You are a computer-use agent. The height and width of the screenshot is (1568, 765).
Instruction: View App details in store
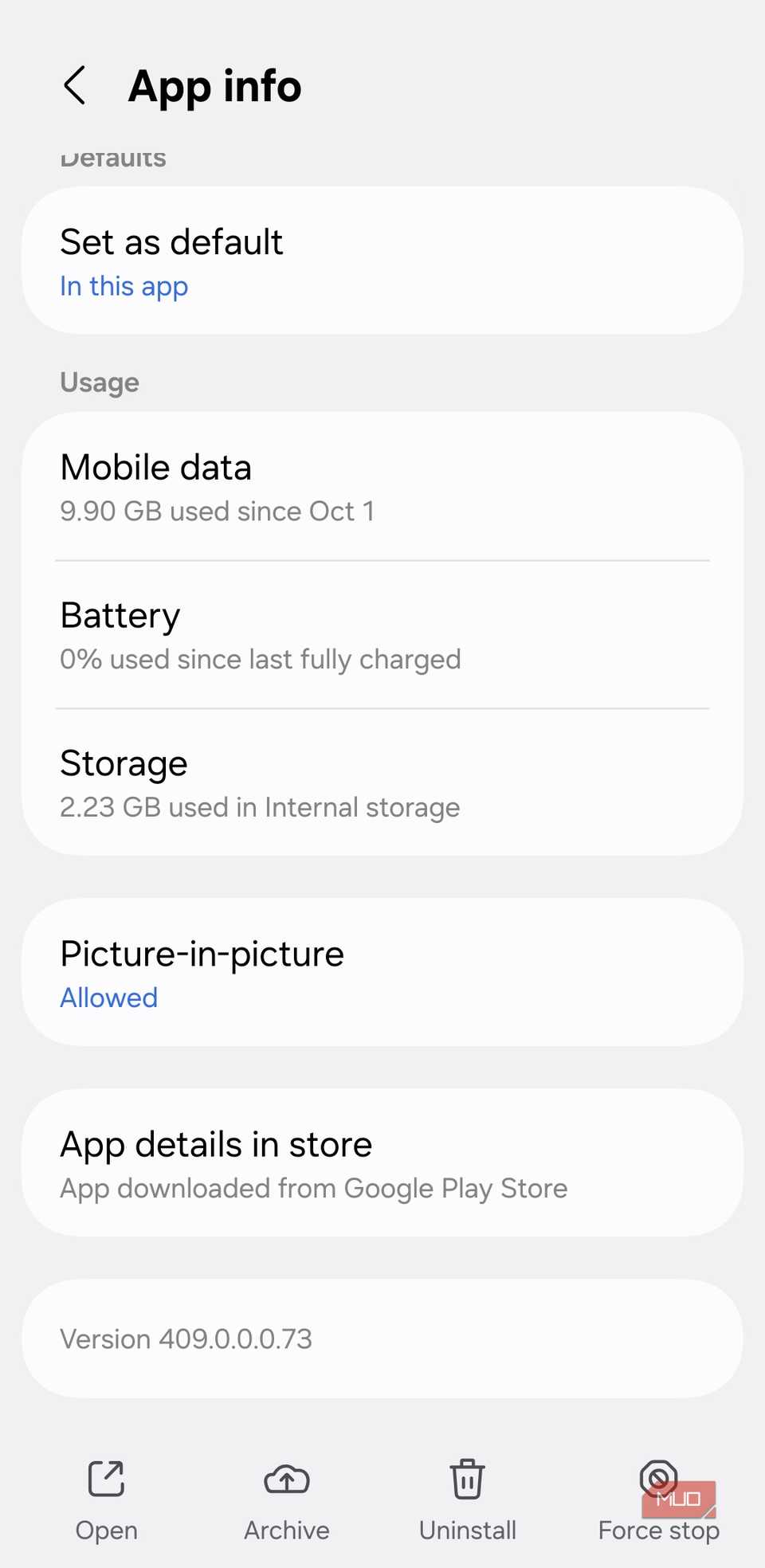[382, 1163]
